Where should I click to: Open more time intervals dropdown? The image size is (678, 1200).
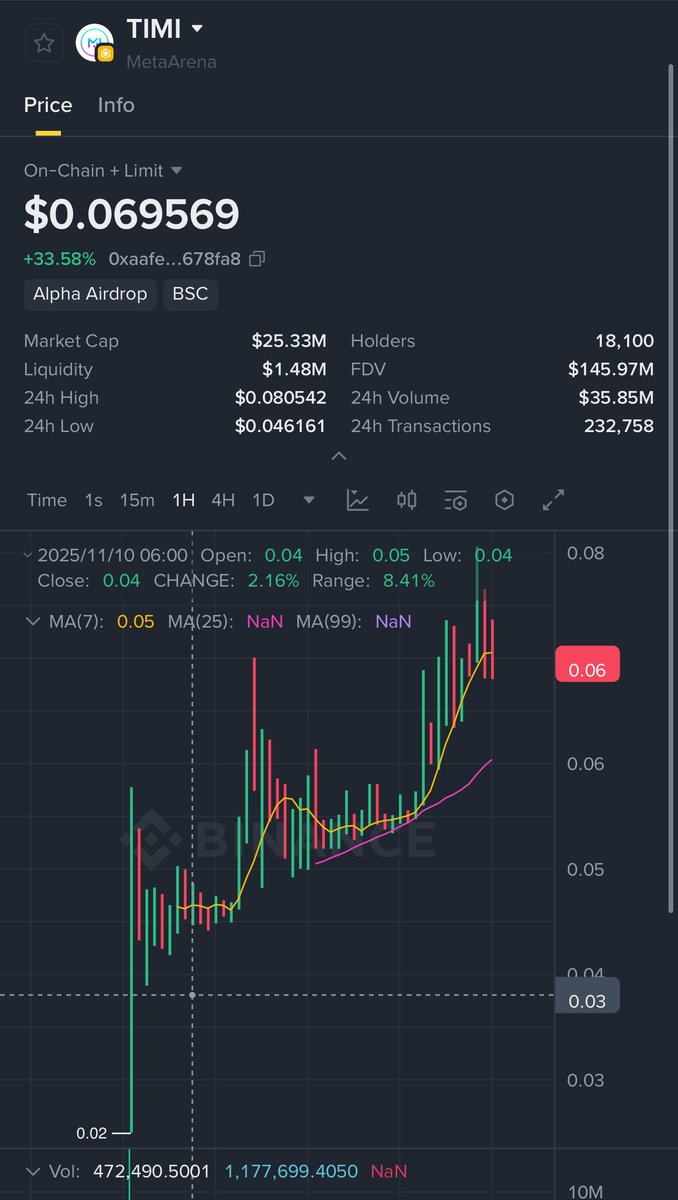(x=309, y=500)
